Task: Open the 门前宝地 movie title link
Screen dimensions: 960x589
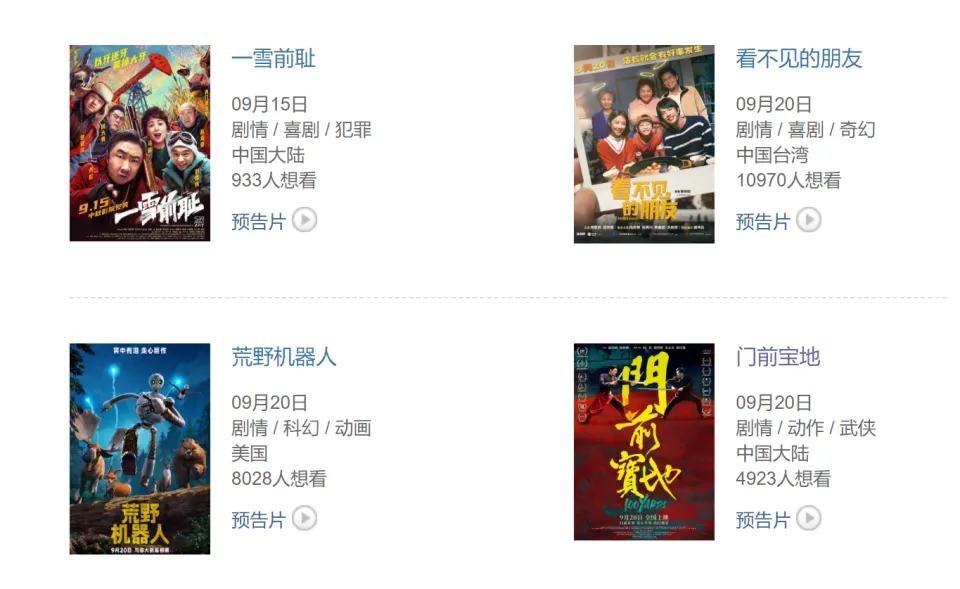Action: pos(777,357)
